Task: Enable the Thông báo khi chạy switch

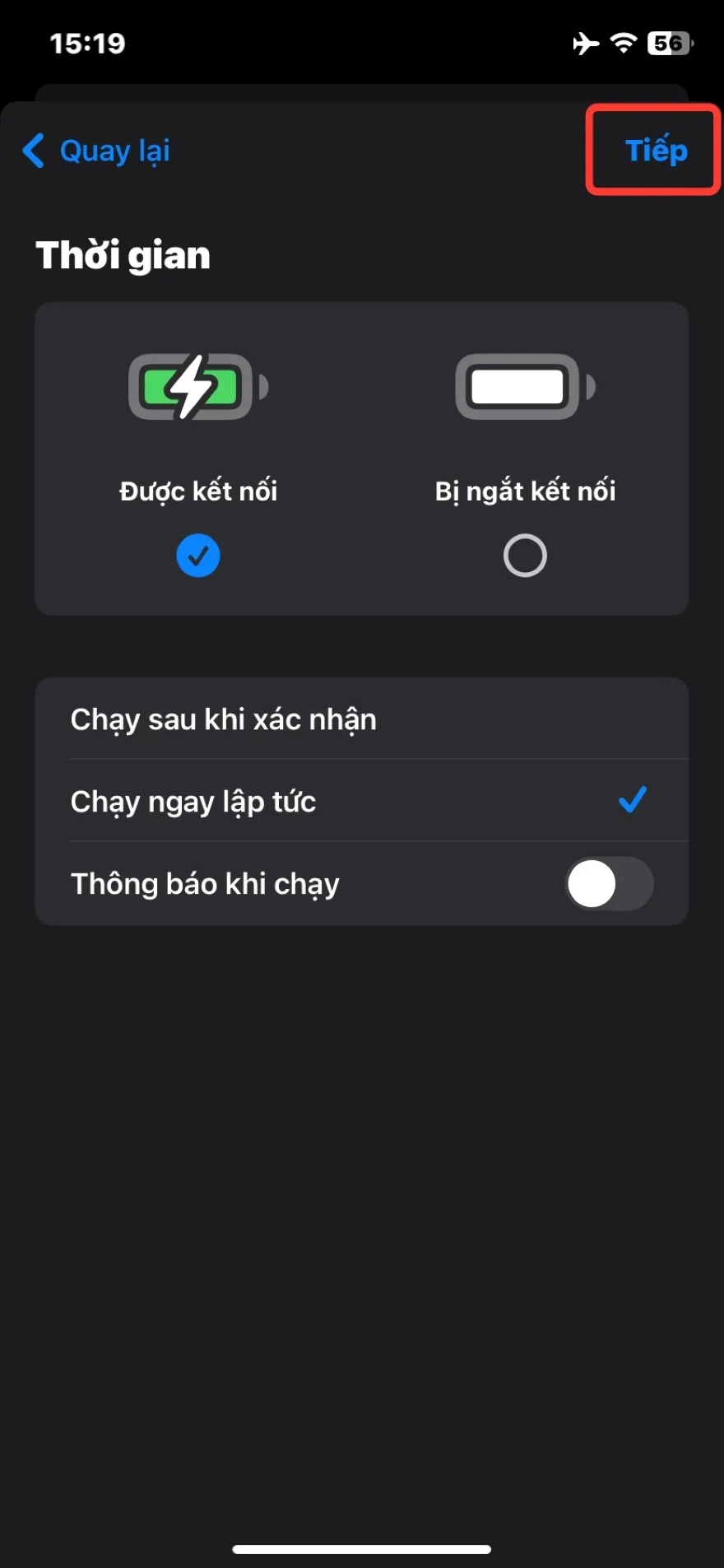Action: [x=609, y=883]
